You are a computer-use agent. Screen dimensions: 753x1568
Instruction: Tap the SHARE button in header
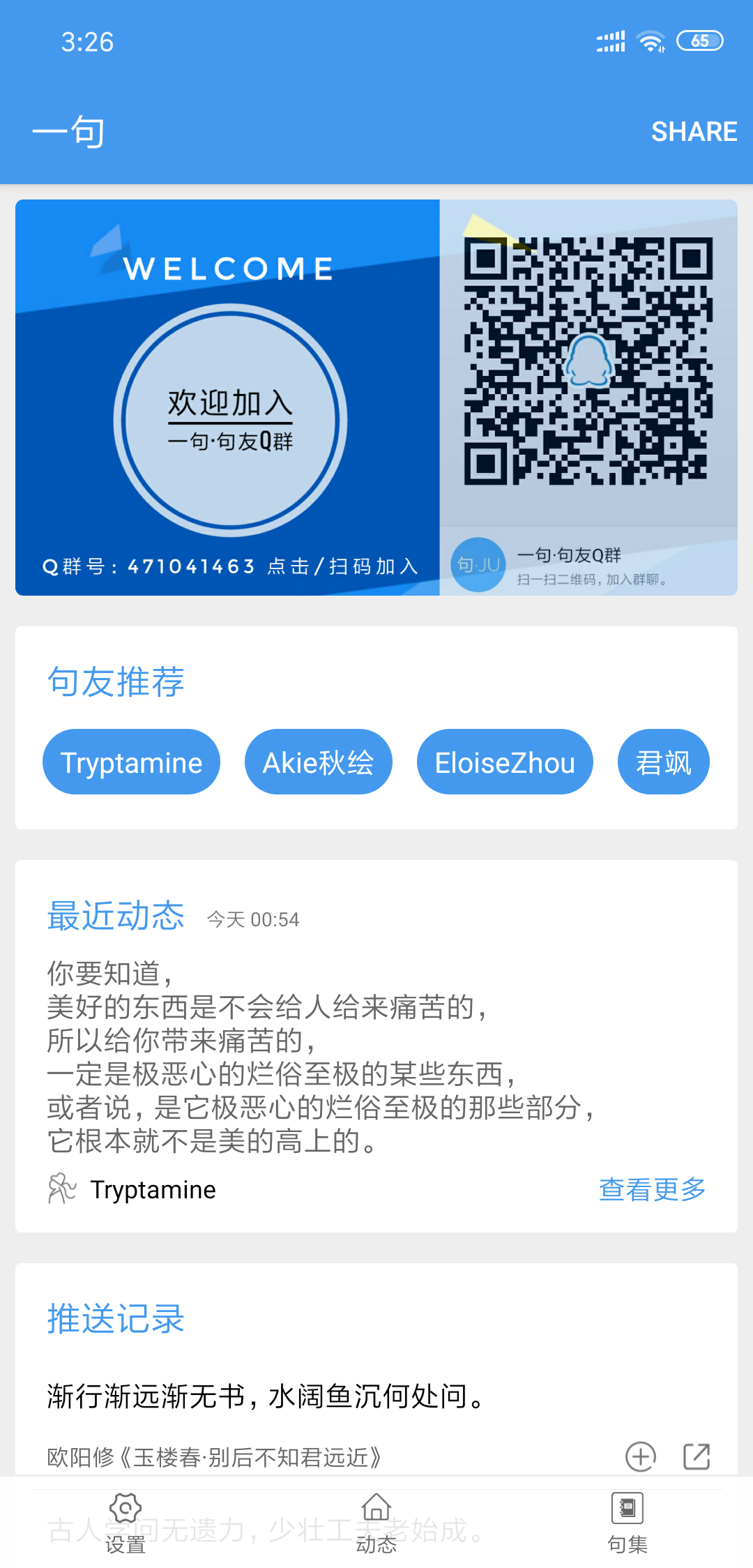(x=693, y=131)
